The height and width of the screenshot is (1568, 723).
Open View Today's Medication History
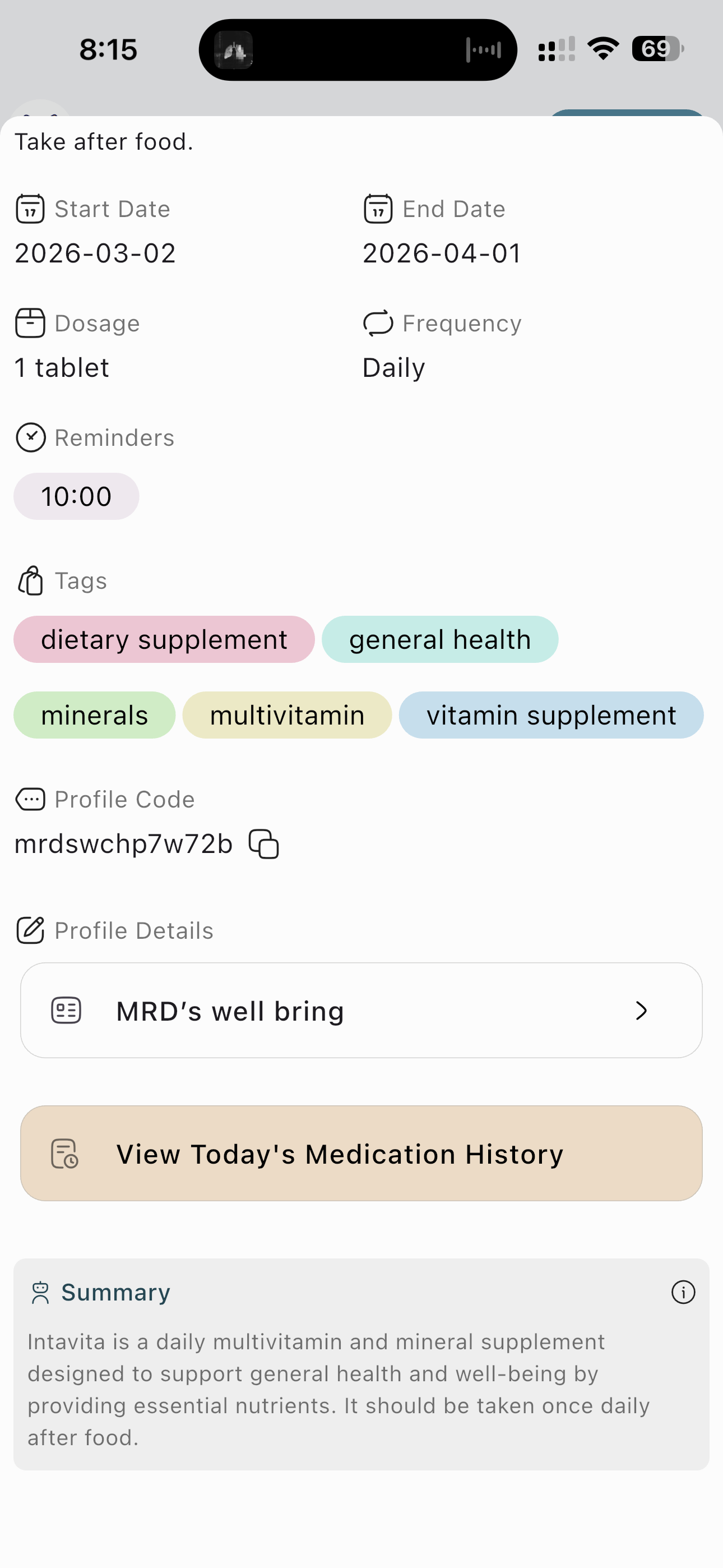tap(361, 1154)
